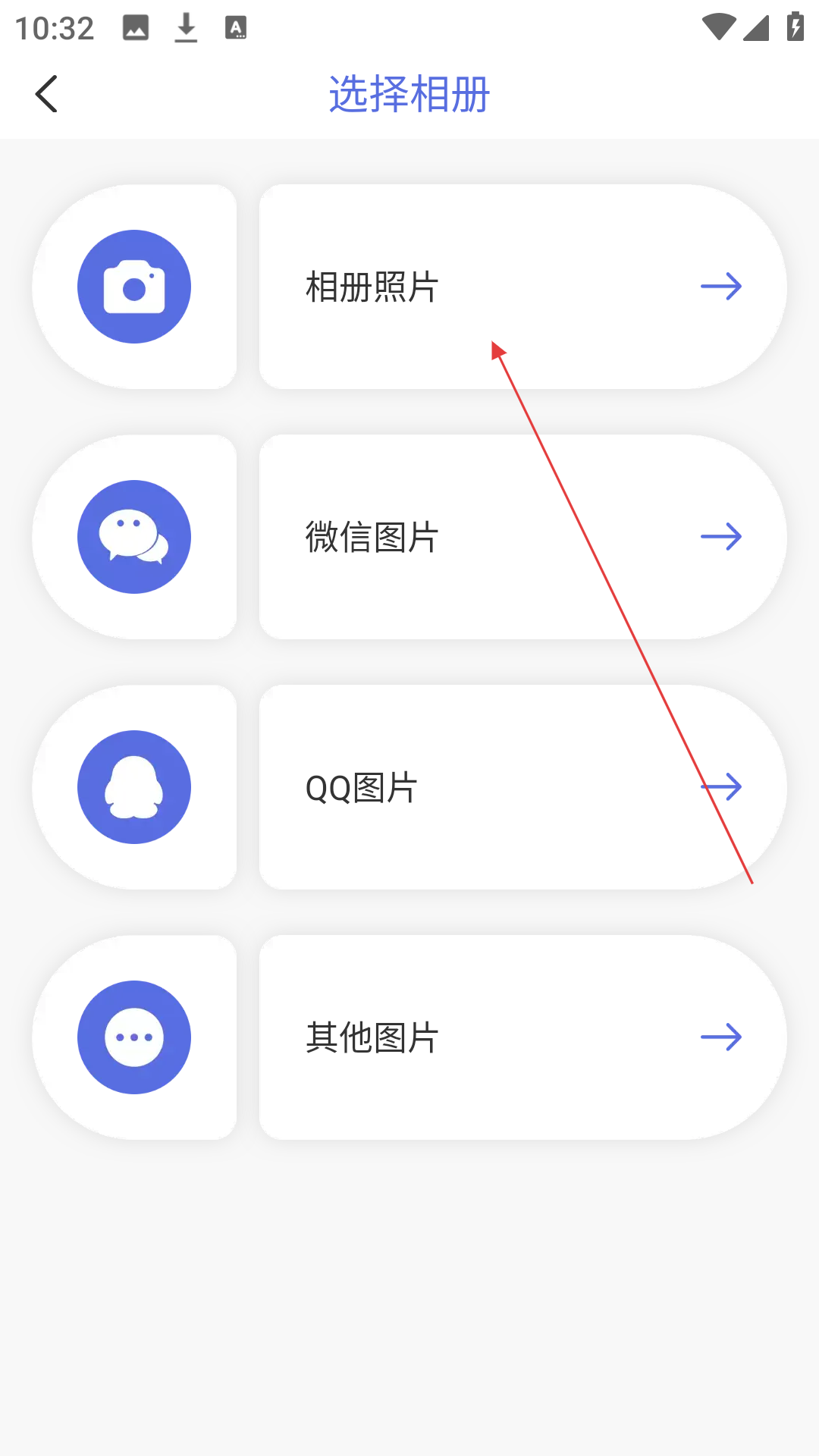Open the 其他图片 album row

(523, 1037)
